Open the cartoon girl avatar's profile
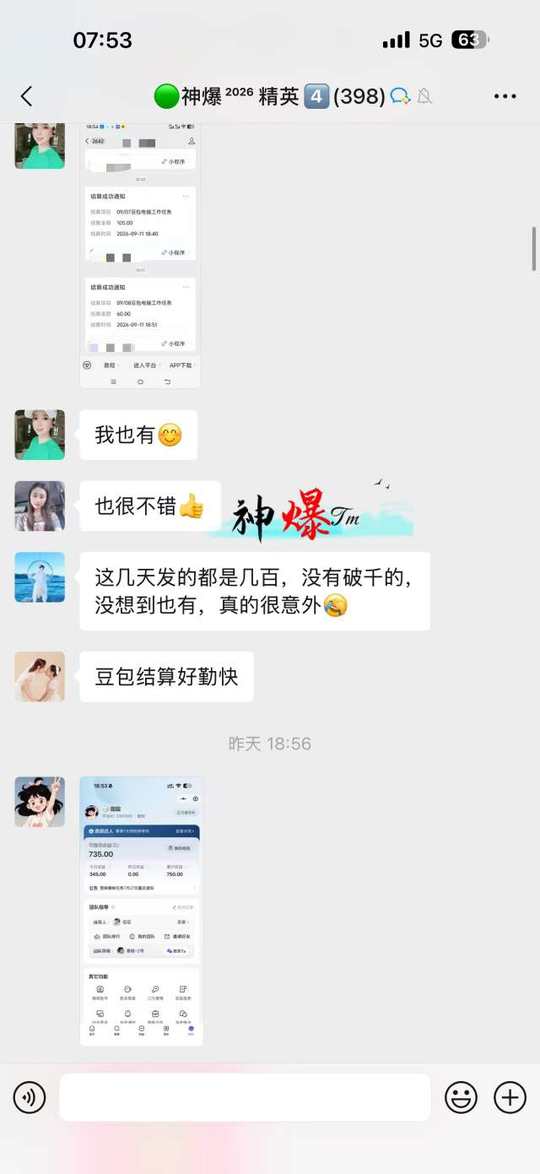This screenshot has height=1174, width=540. pyautogui.click(x=40, y=801)
